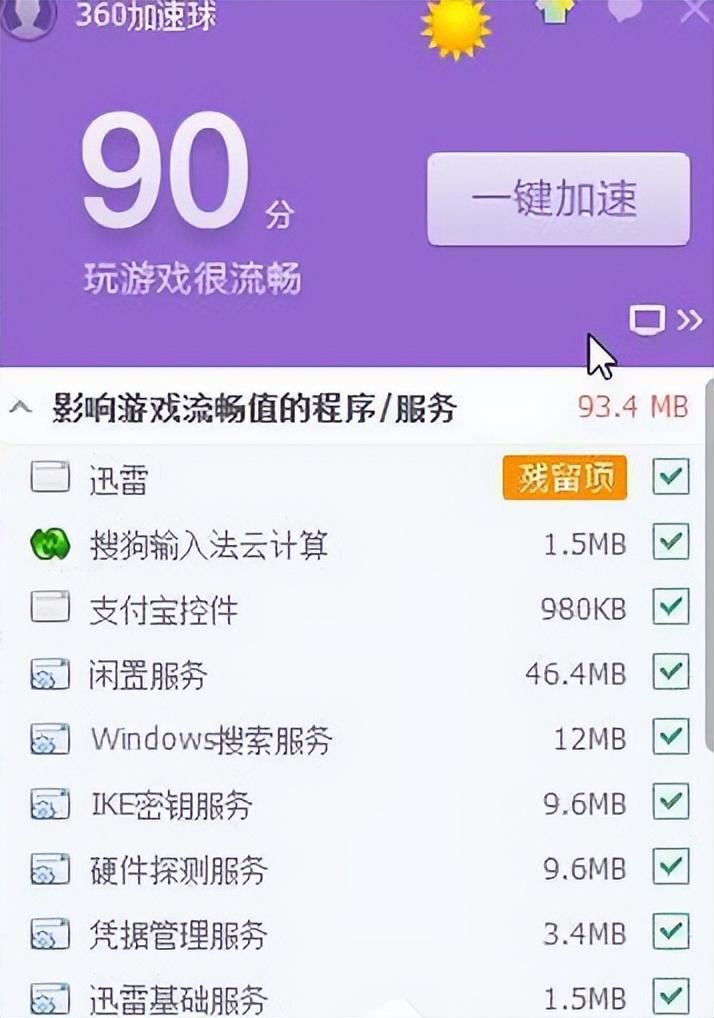Tap the 一键加速 button

(x=558, y=199)
